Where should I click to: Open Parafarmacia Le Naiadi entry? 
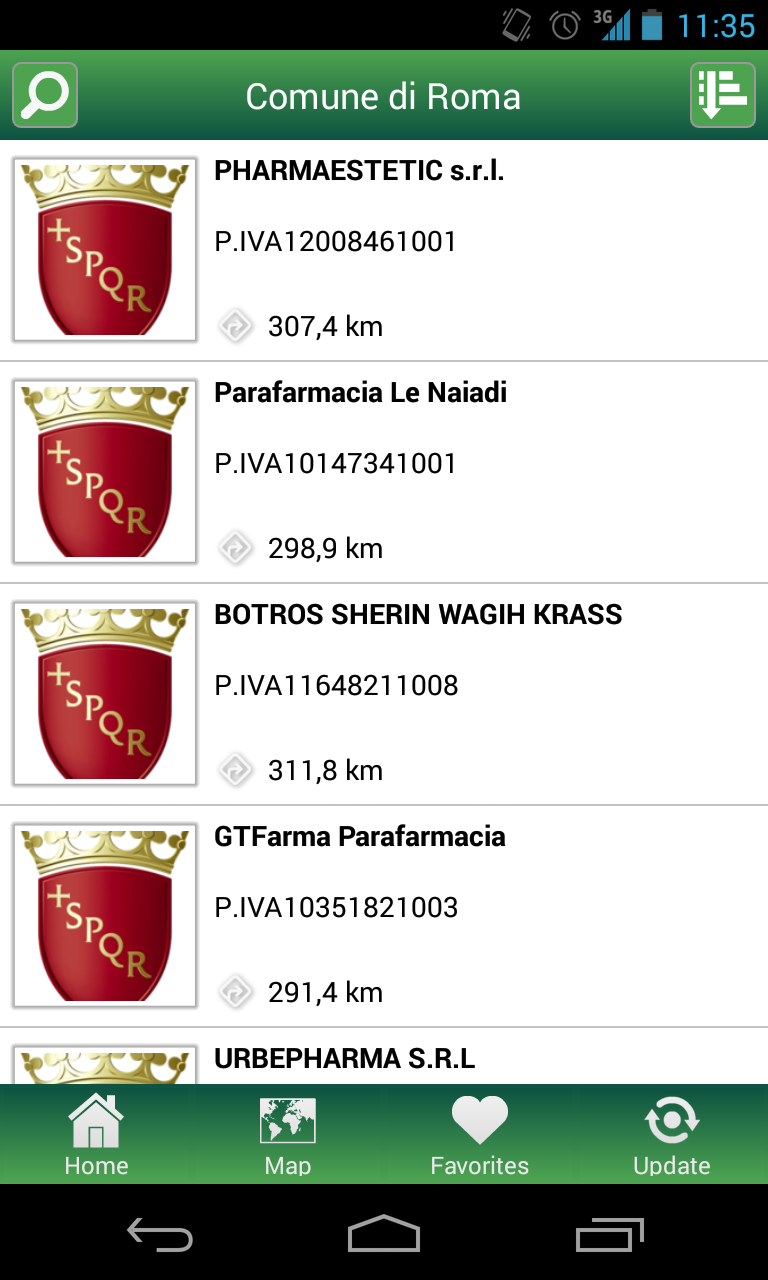pos(384,472)
